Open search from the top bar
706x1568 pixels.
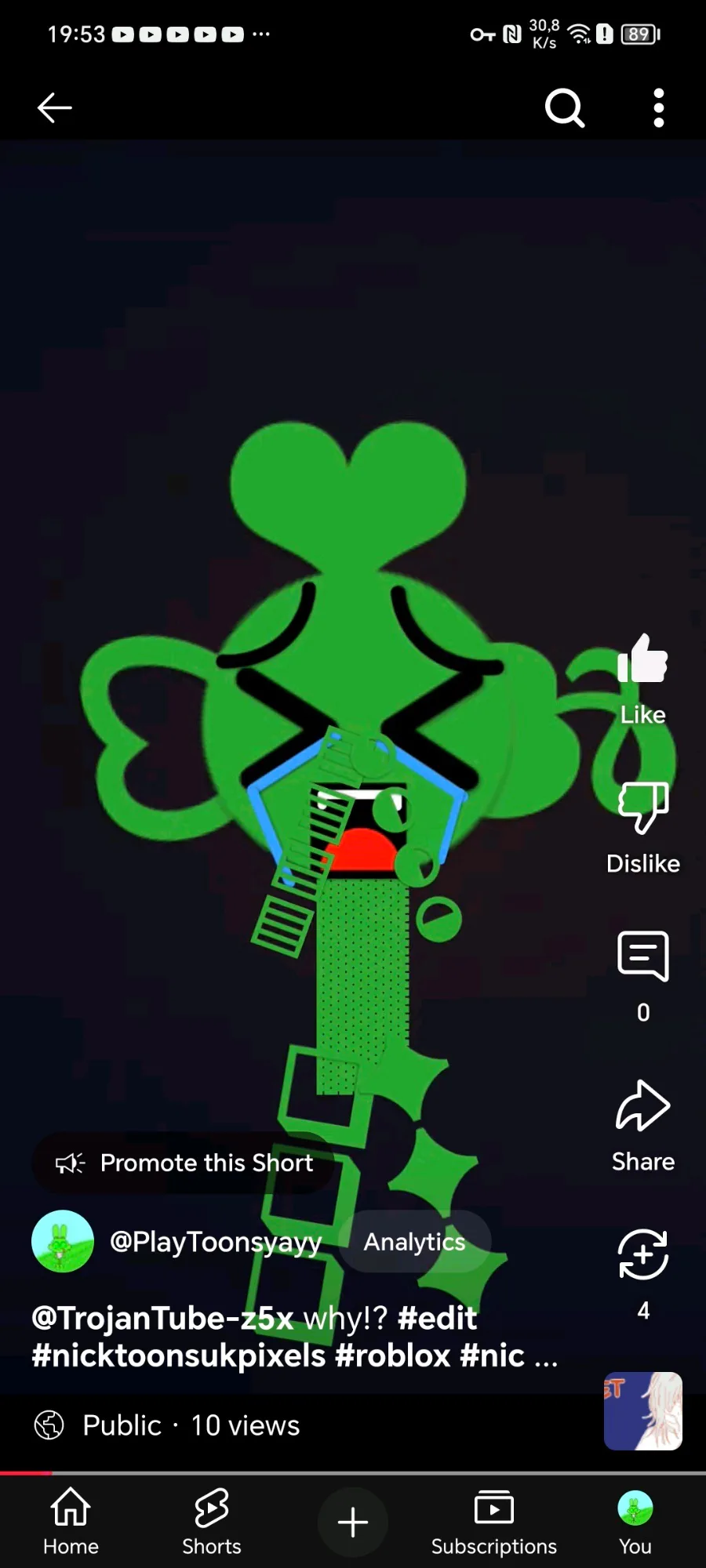(x=565, y=107)
